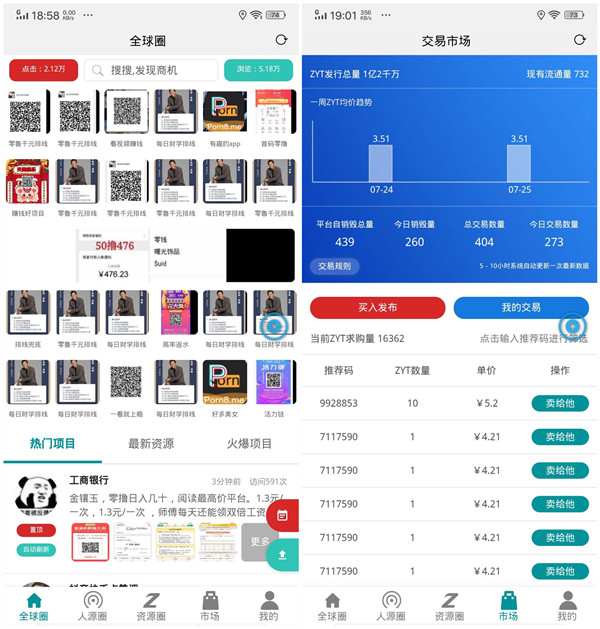The image size is (600, 629).
Task: Open 交易规则 on the market chart
Action: (x=335, y=266)
